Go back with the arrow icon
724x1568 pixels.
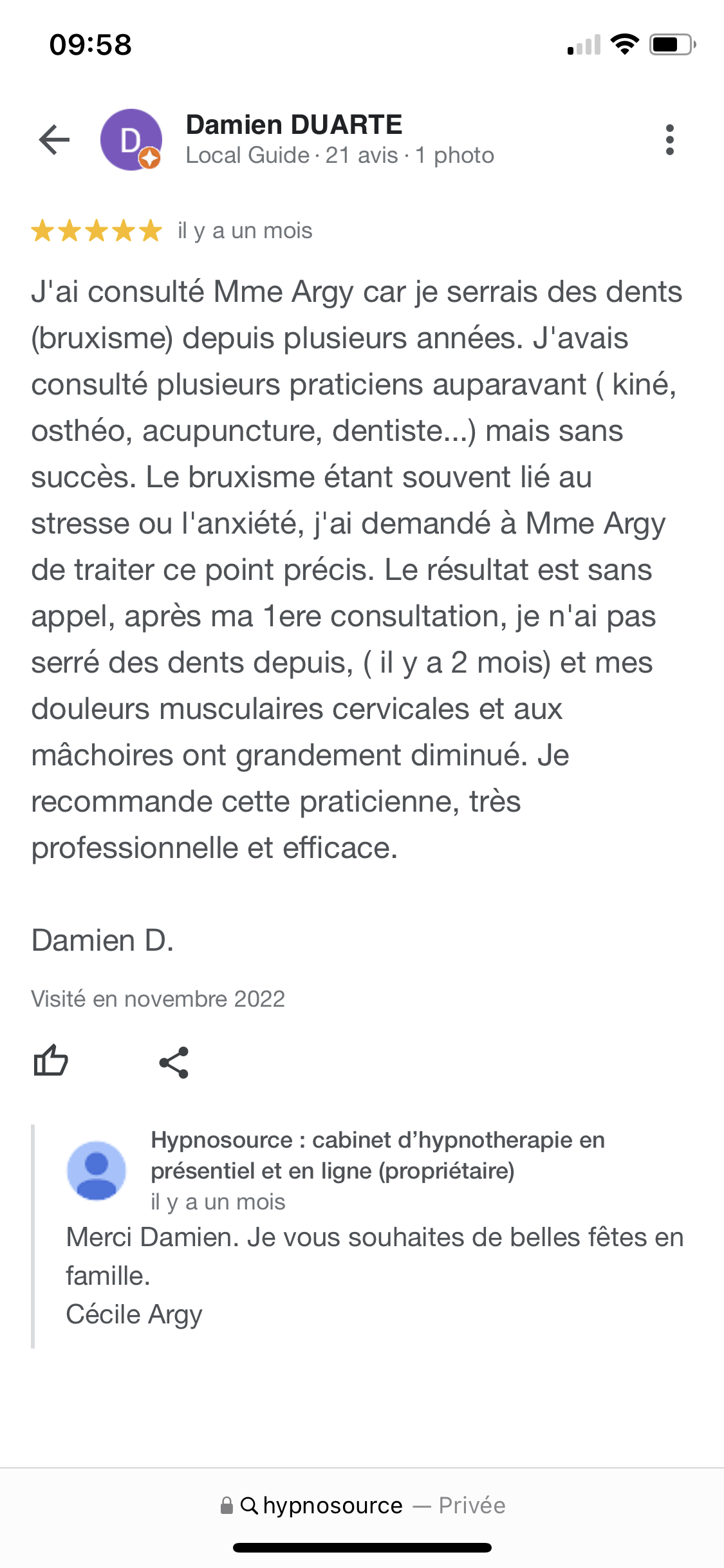54,140
